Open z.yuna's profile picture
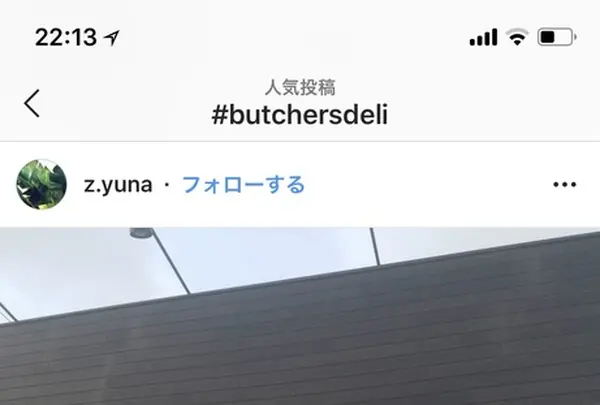 click(x=42, y=184)
